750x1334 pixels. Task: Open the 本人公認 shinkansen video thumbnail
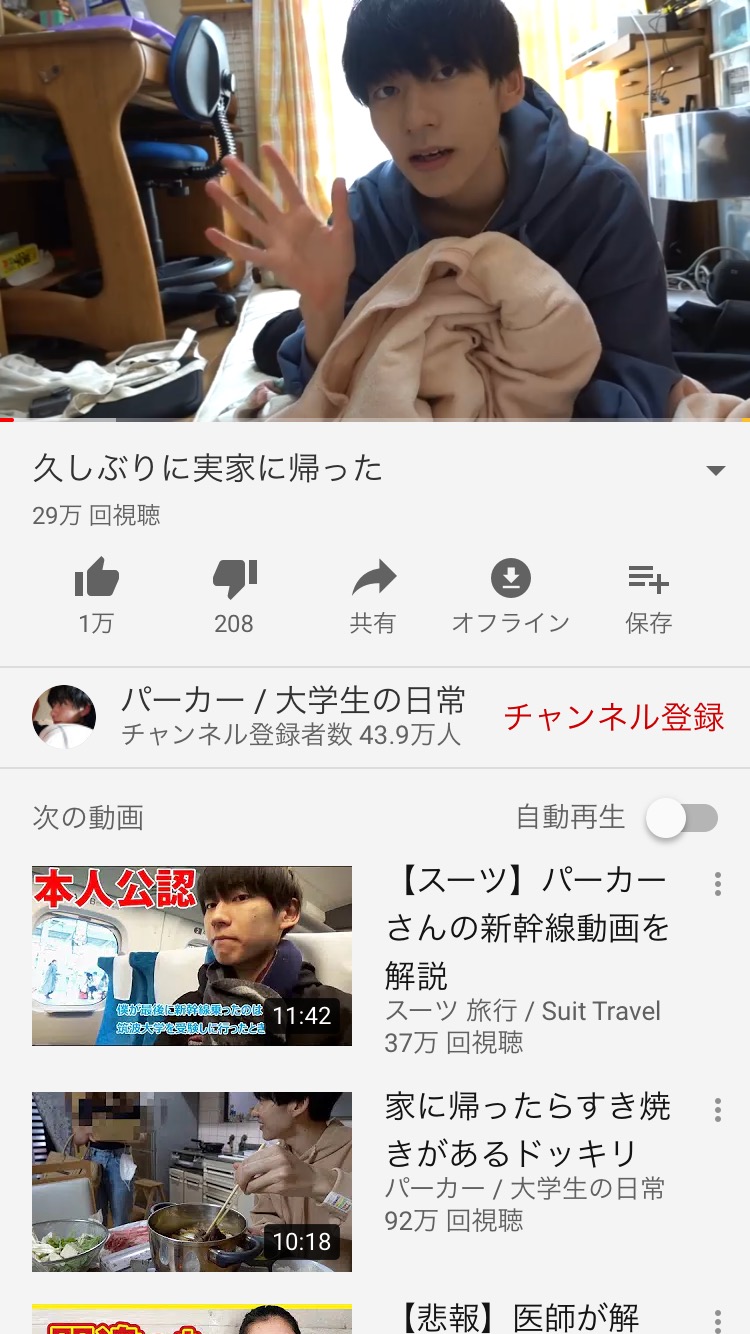(x=192, y=956)
